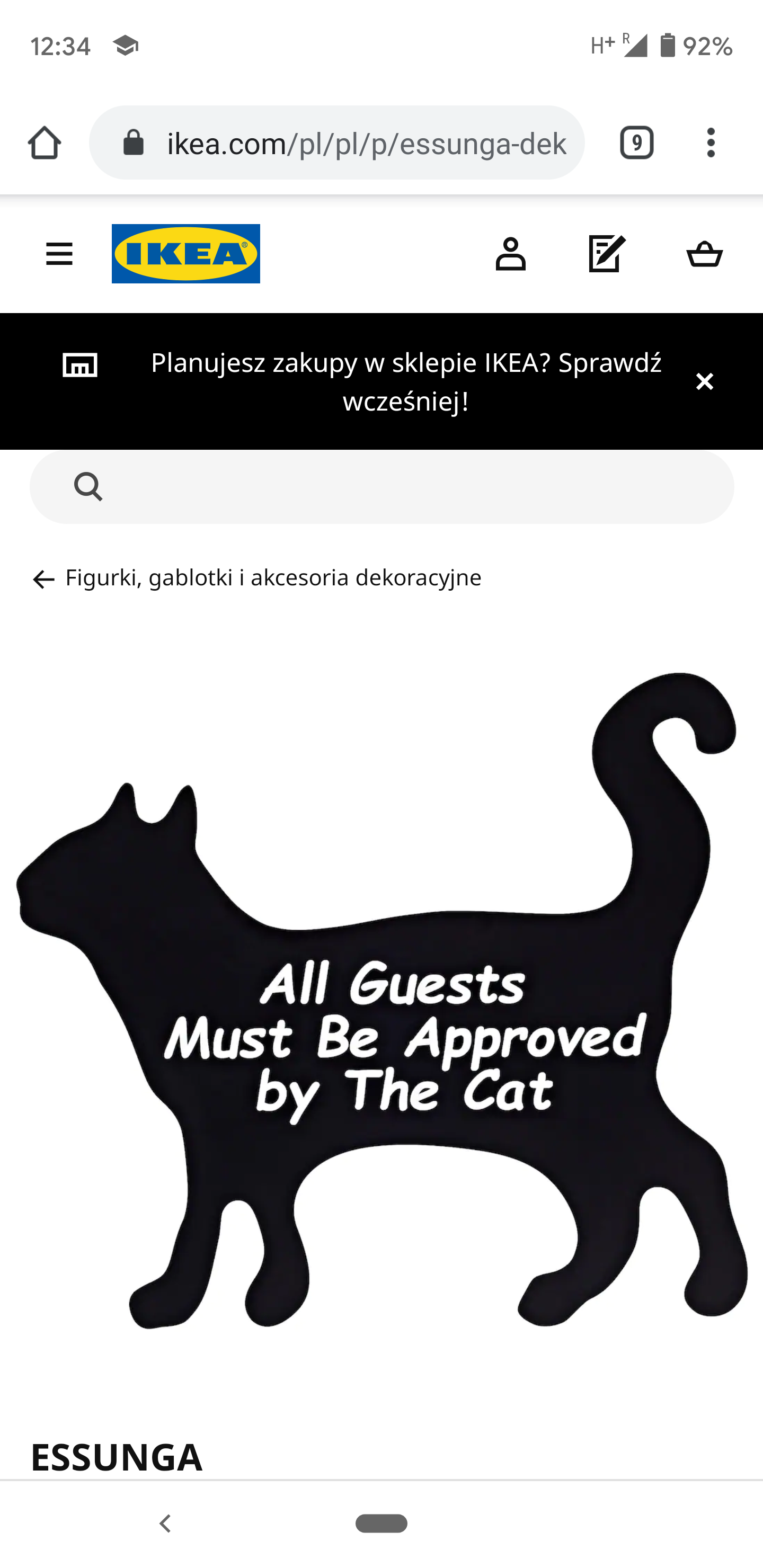
Task: Open the IKEA hamburger menu
Action: [59, 254]
